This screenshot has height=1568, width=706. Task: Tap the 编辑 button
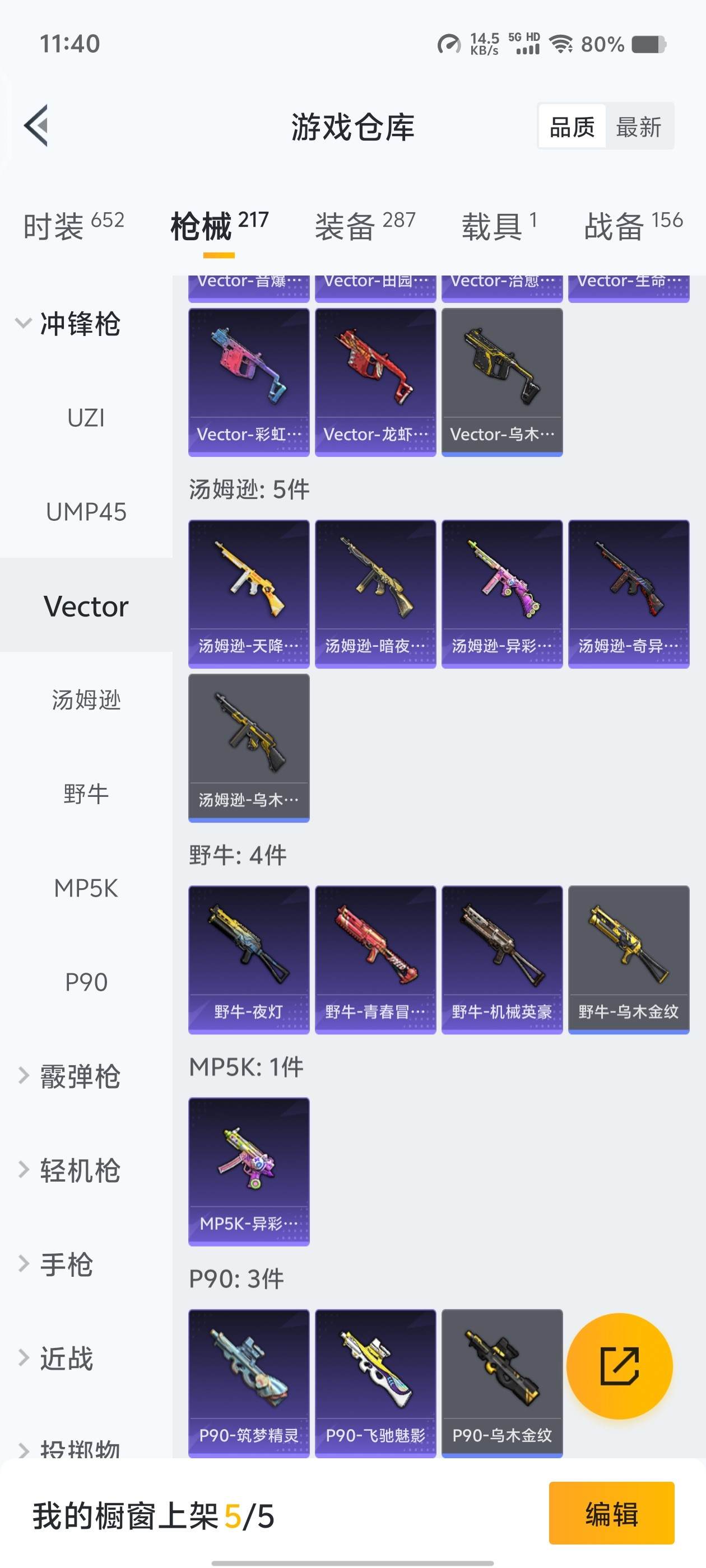point(611,1514)
